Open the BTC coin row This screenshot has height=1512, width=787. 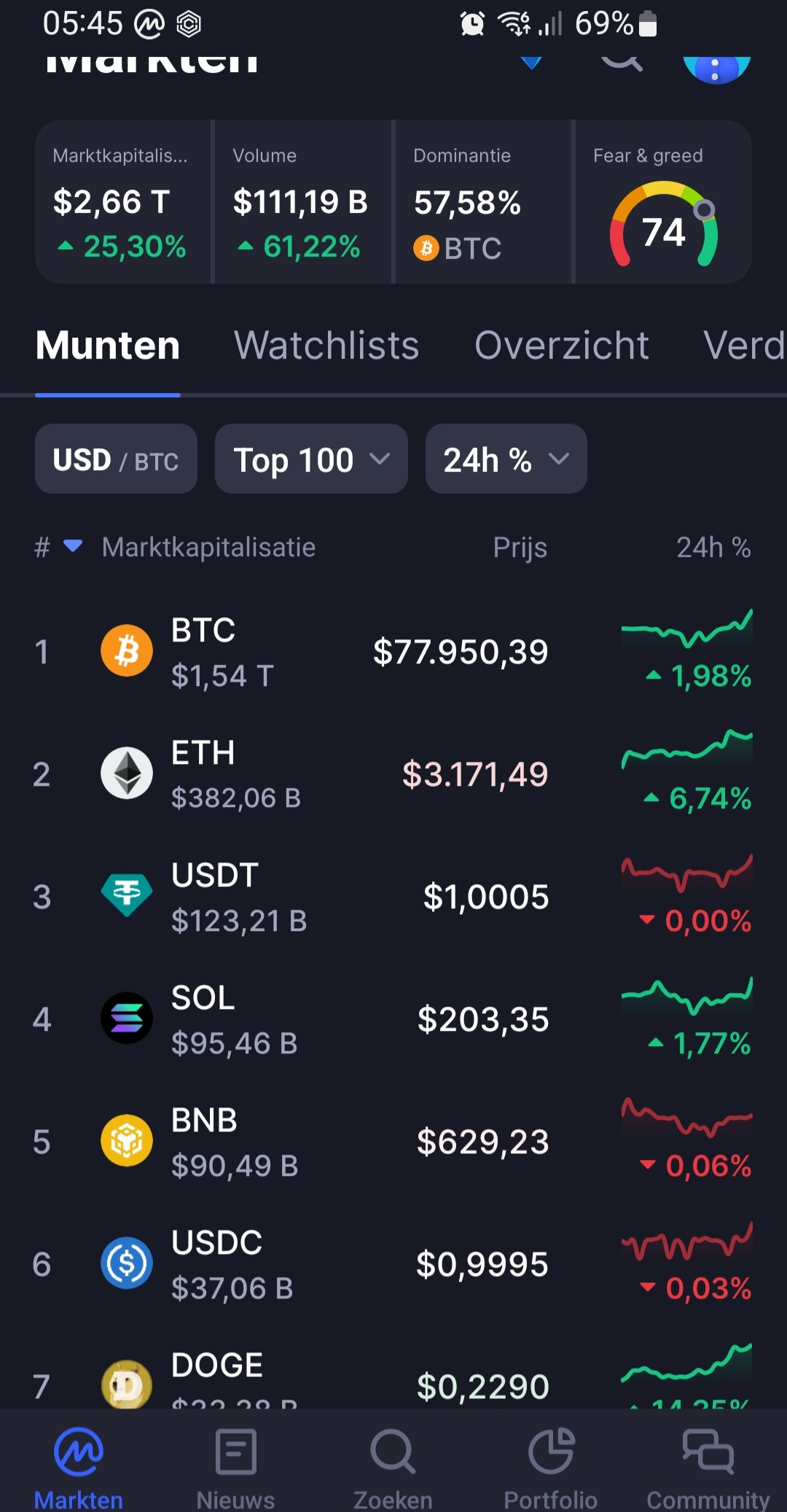(393, 652)
